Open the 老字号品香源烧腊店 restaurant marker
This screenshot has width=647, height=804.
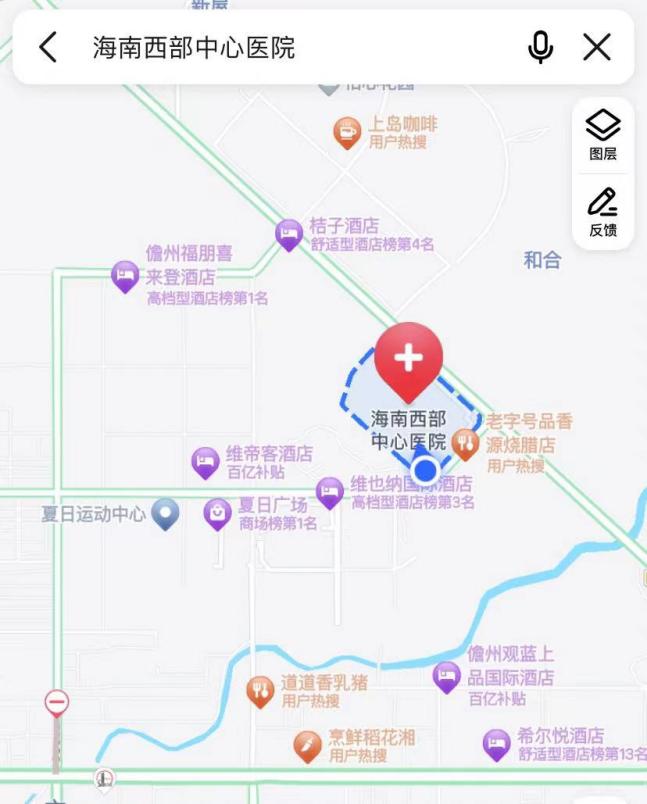465,443
